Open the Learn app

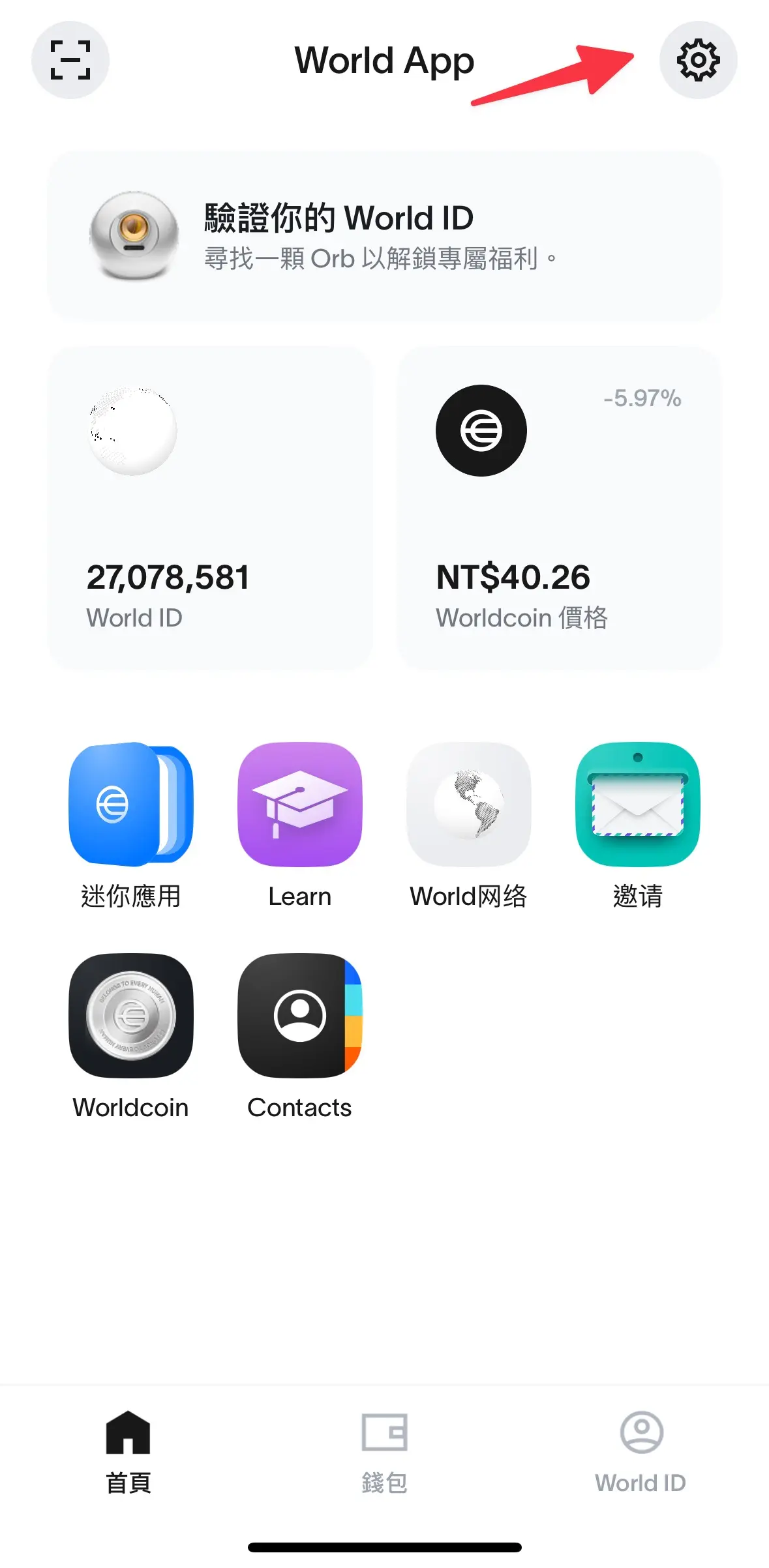click(x=299, y=805)
